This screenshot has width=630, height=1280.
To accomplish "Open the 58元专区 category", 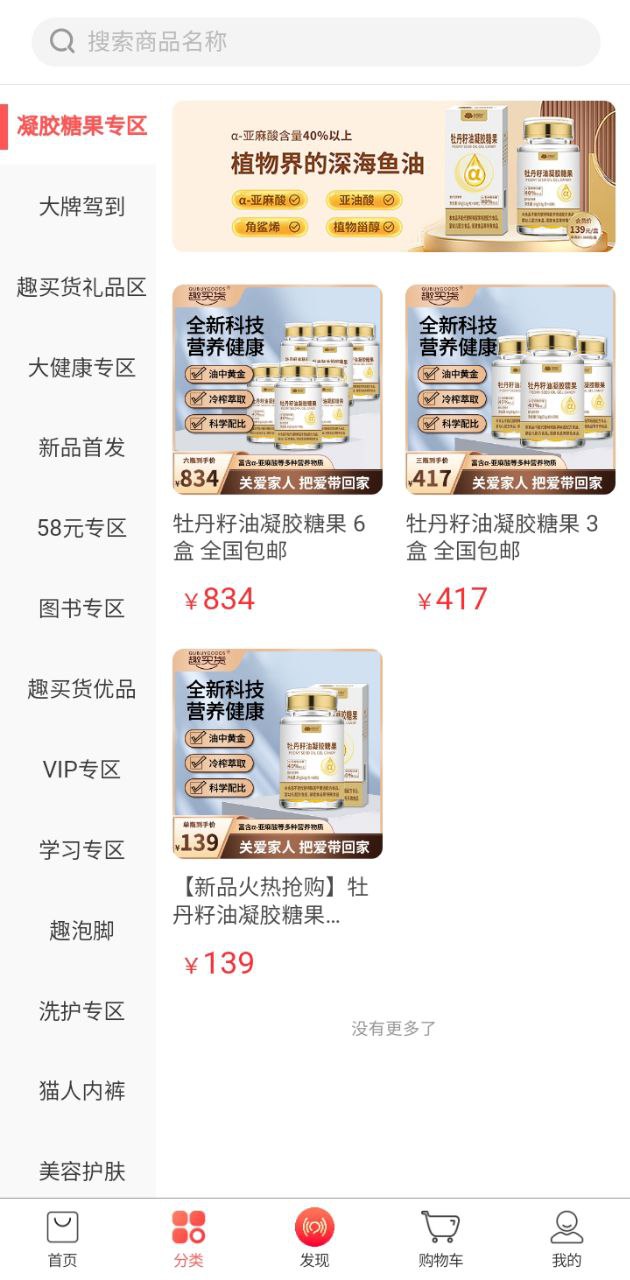I will pos(81,529).
